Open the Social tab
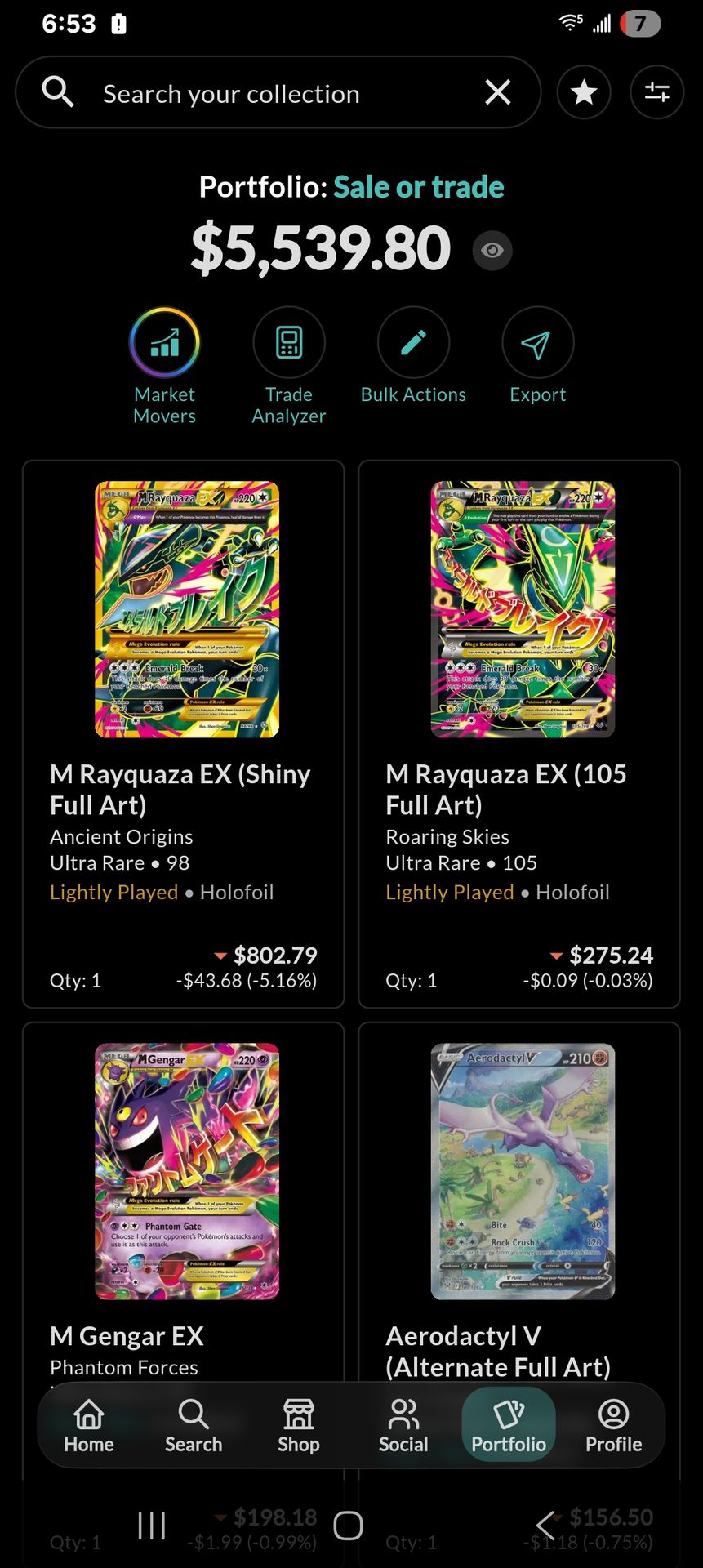Screen dimensions: 703x1568 click(403, 1426)
